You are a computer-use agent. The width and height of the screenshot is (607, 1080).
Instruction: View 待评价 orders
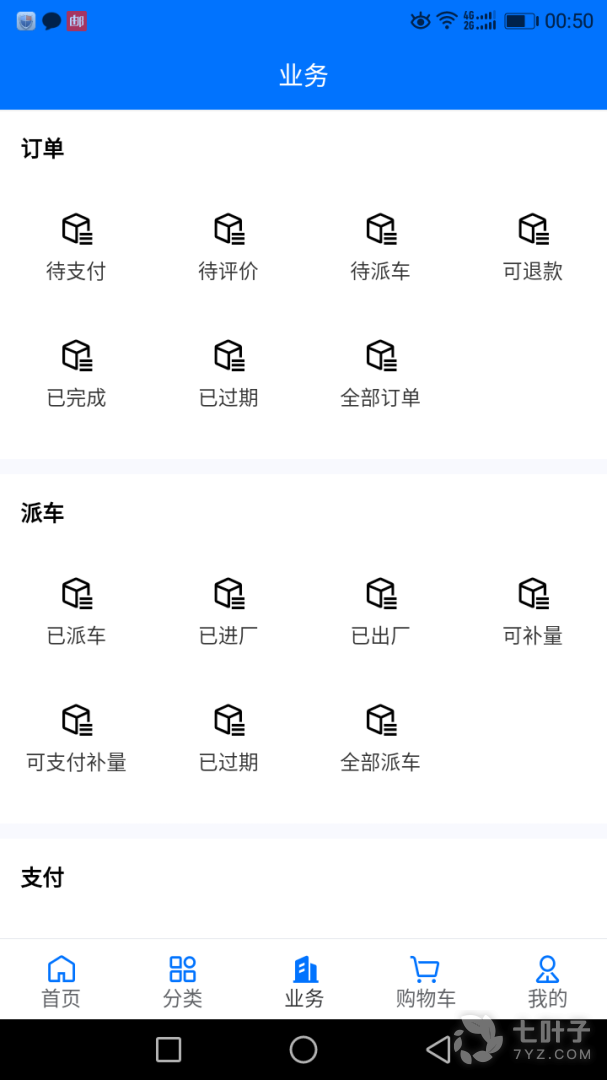tap(228, 246)
